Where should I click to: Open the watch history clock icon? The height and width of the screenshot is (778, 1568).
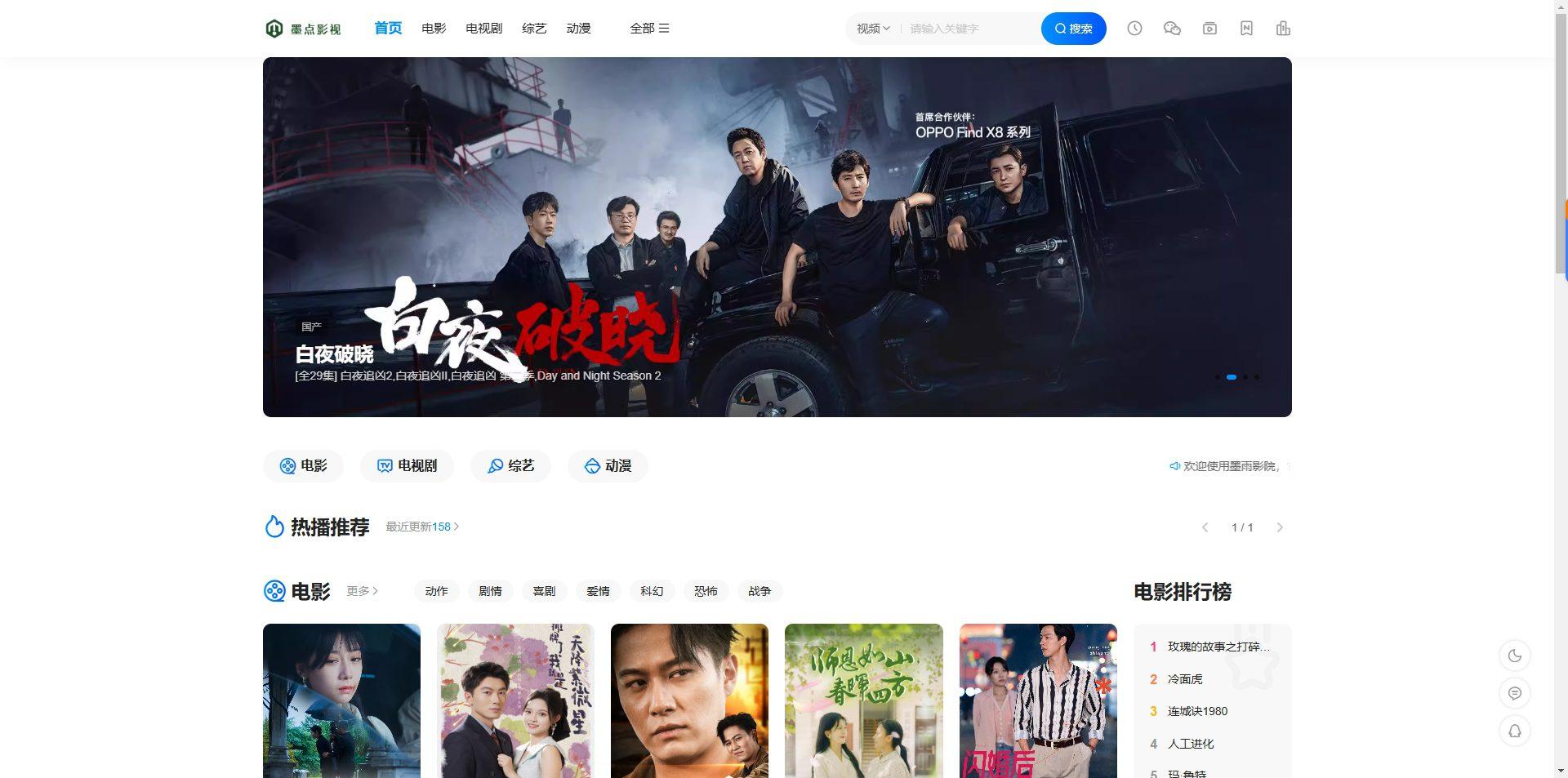click(x=1134, y=29)
